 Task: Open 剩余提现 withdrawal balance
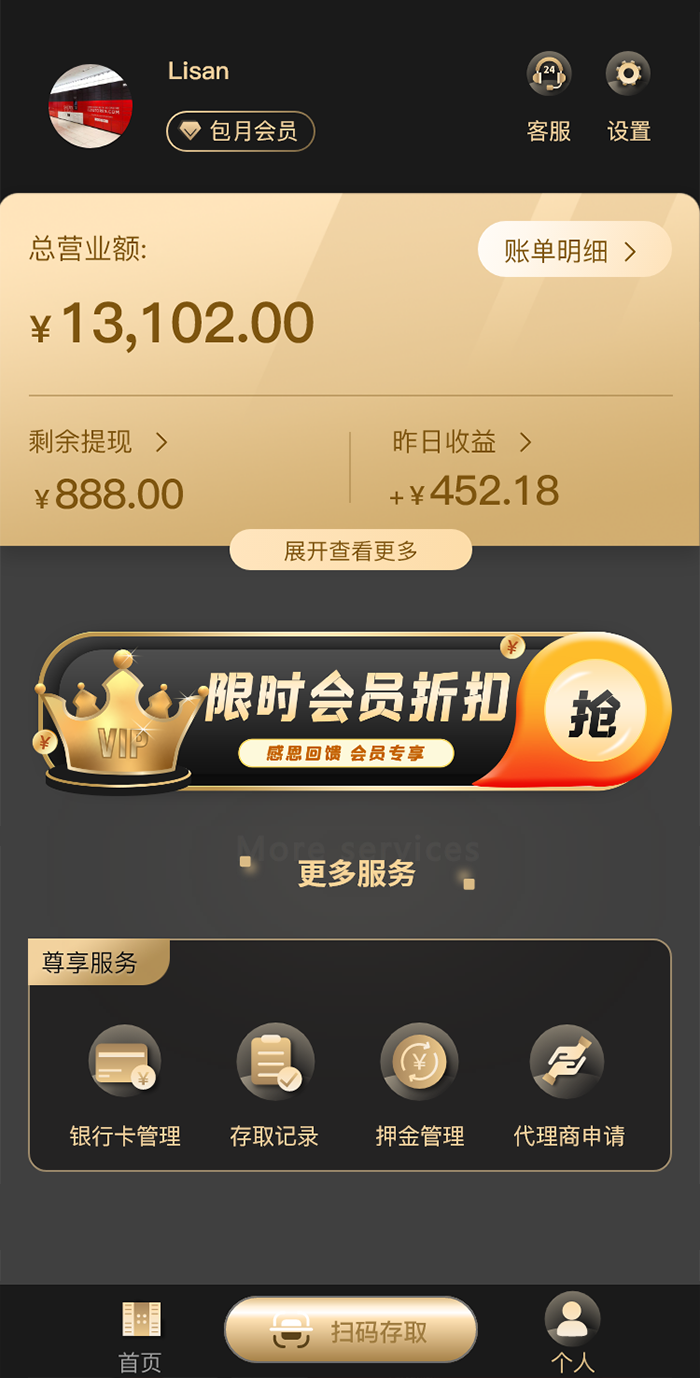click(x=98, y=442)
